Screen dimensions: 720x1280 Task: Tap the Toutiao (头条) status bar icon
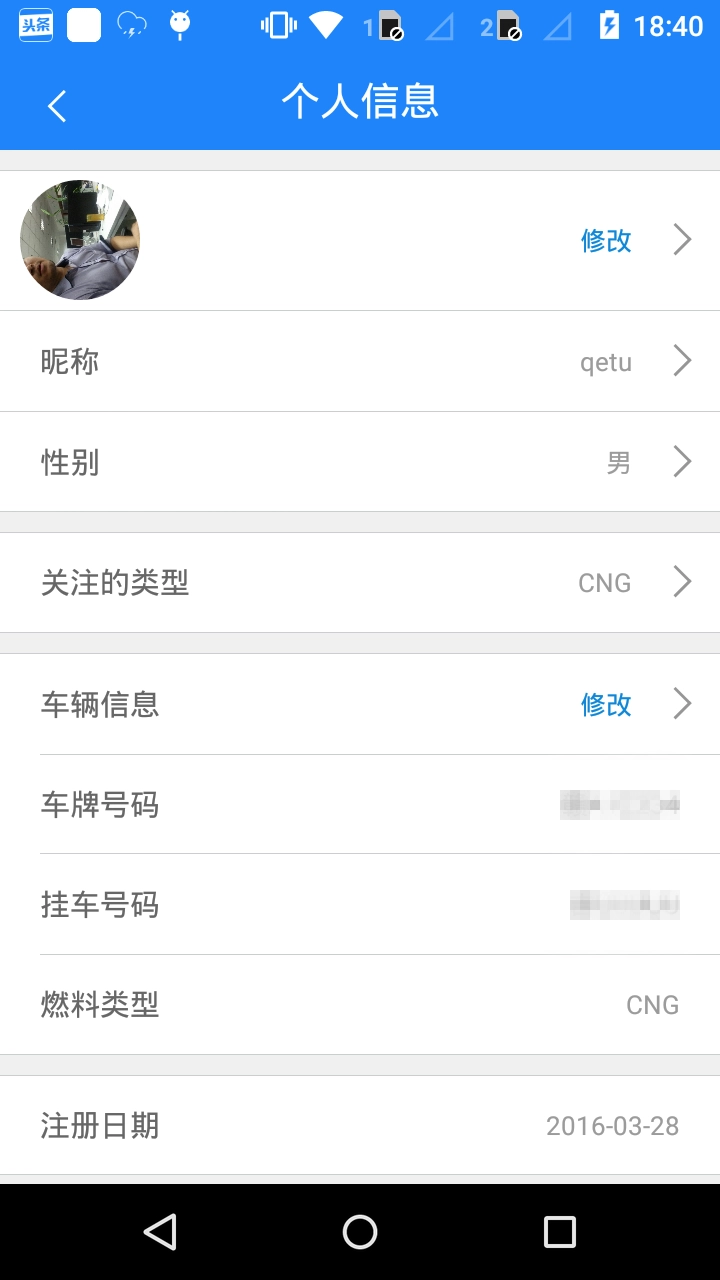coord(34,25)
